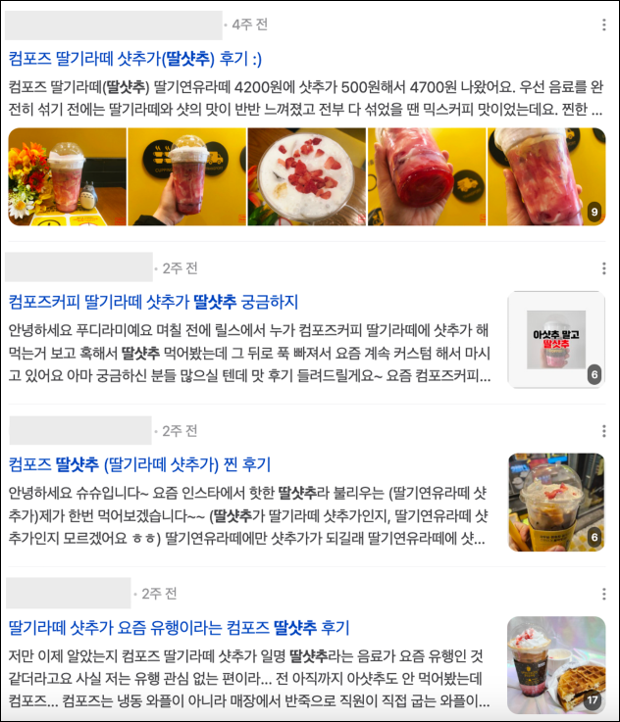
Task: Open '컴포즈 딸샷추 (딸기라떼 샷추가) 찐 후기' post
Action: (x=140, y=464)
